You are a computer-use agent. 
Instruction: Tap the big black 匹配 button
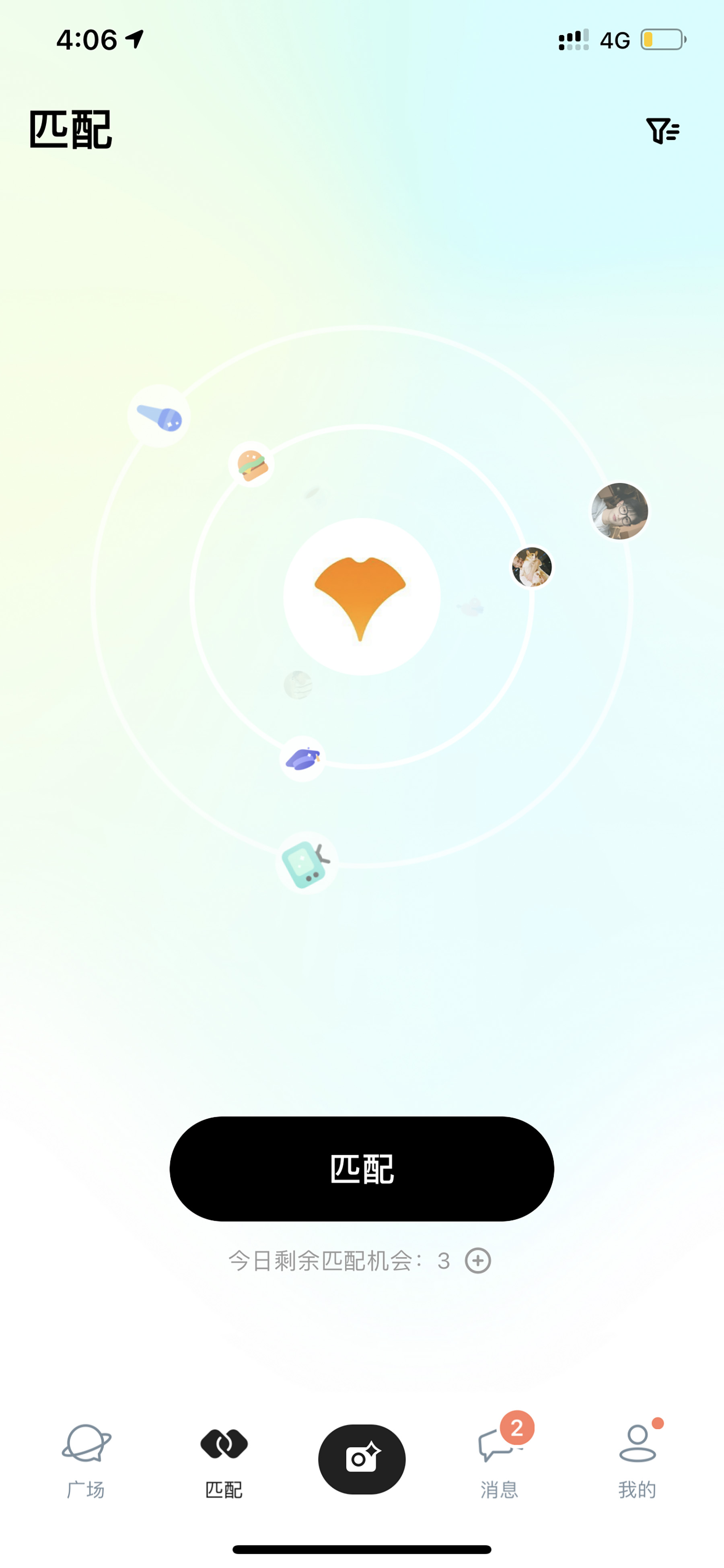(x=361, y=1168)
